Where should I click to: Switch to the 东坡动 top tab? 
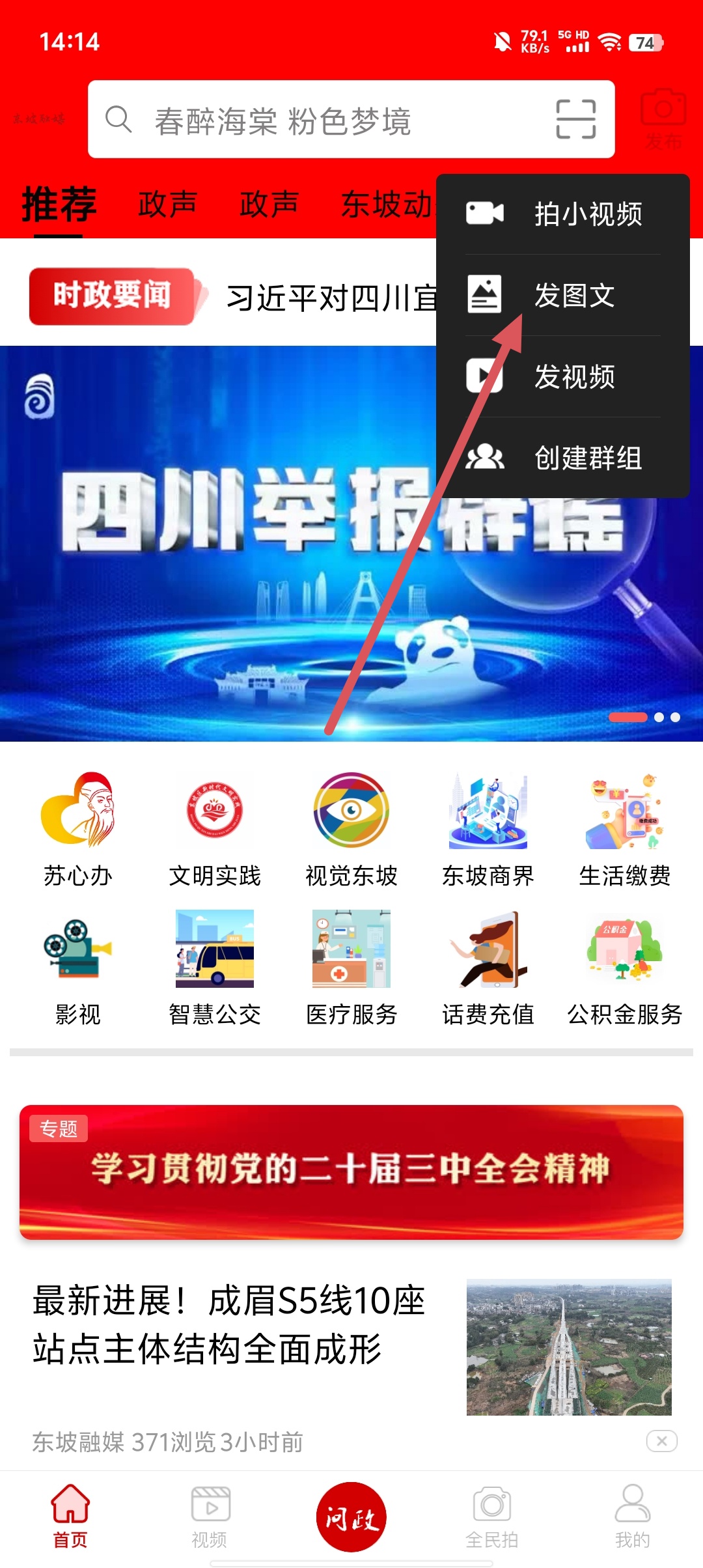coord(387,204)
